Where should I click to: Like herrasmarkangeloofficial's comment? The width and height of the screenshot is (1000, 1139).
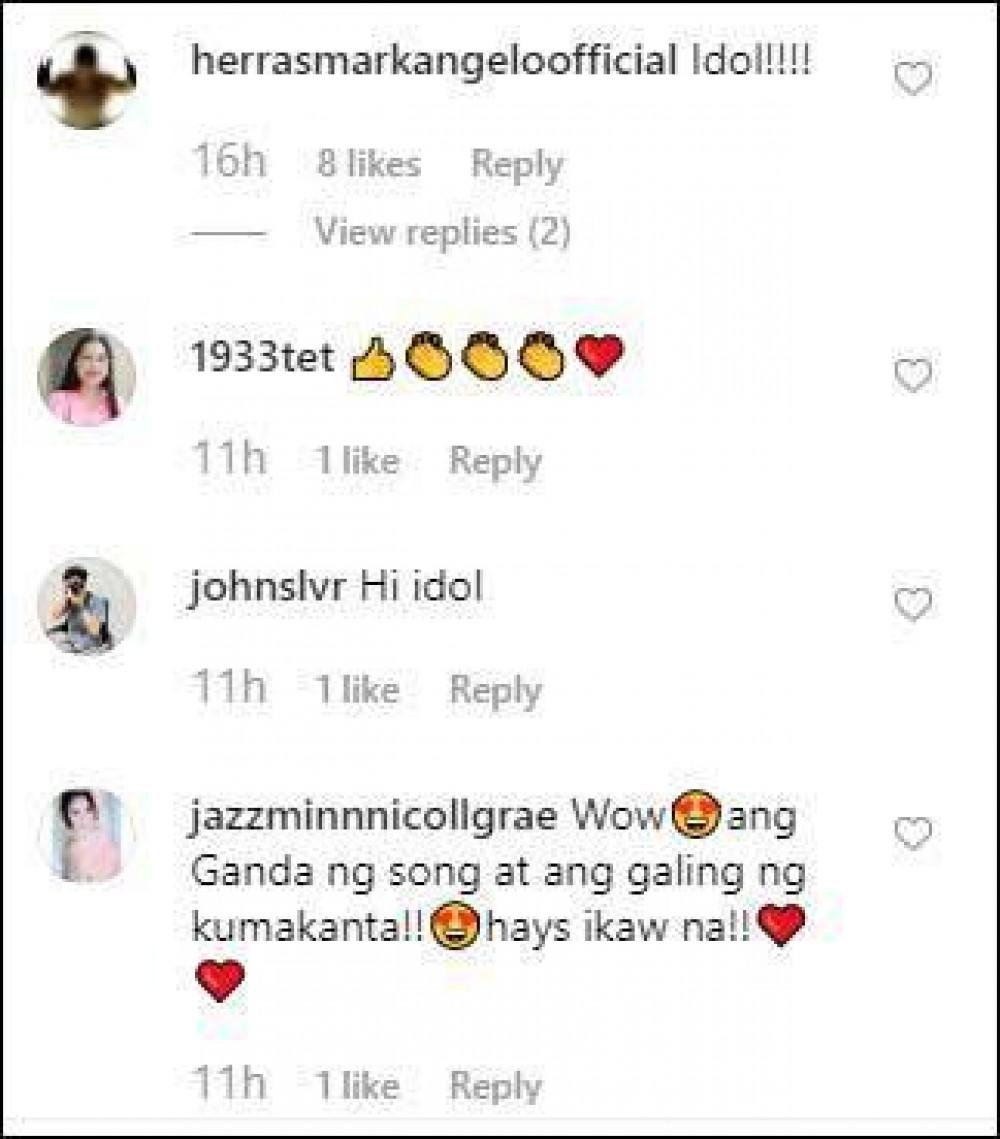point(912,78)
